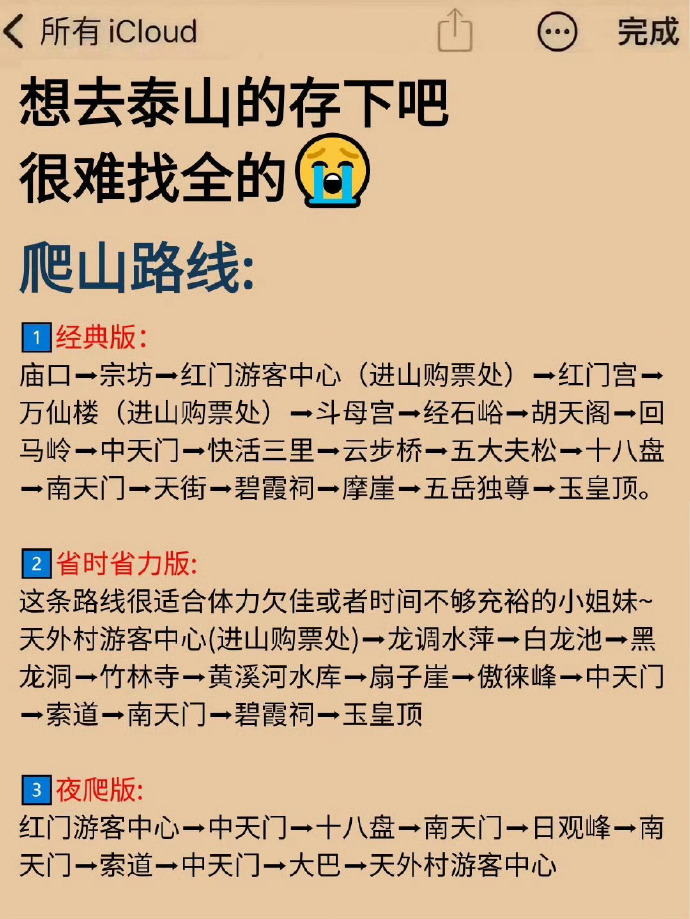The width and height of the screenshot is (690, 919).
Task: Open the more options menu
Action: pos(557,32)
